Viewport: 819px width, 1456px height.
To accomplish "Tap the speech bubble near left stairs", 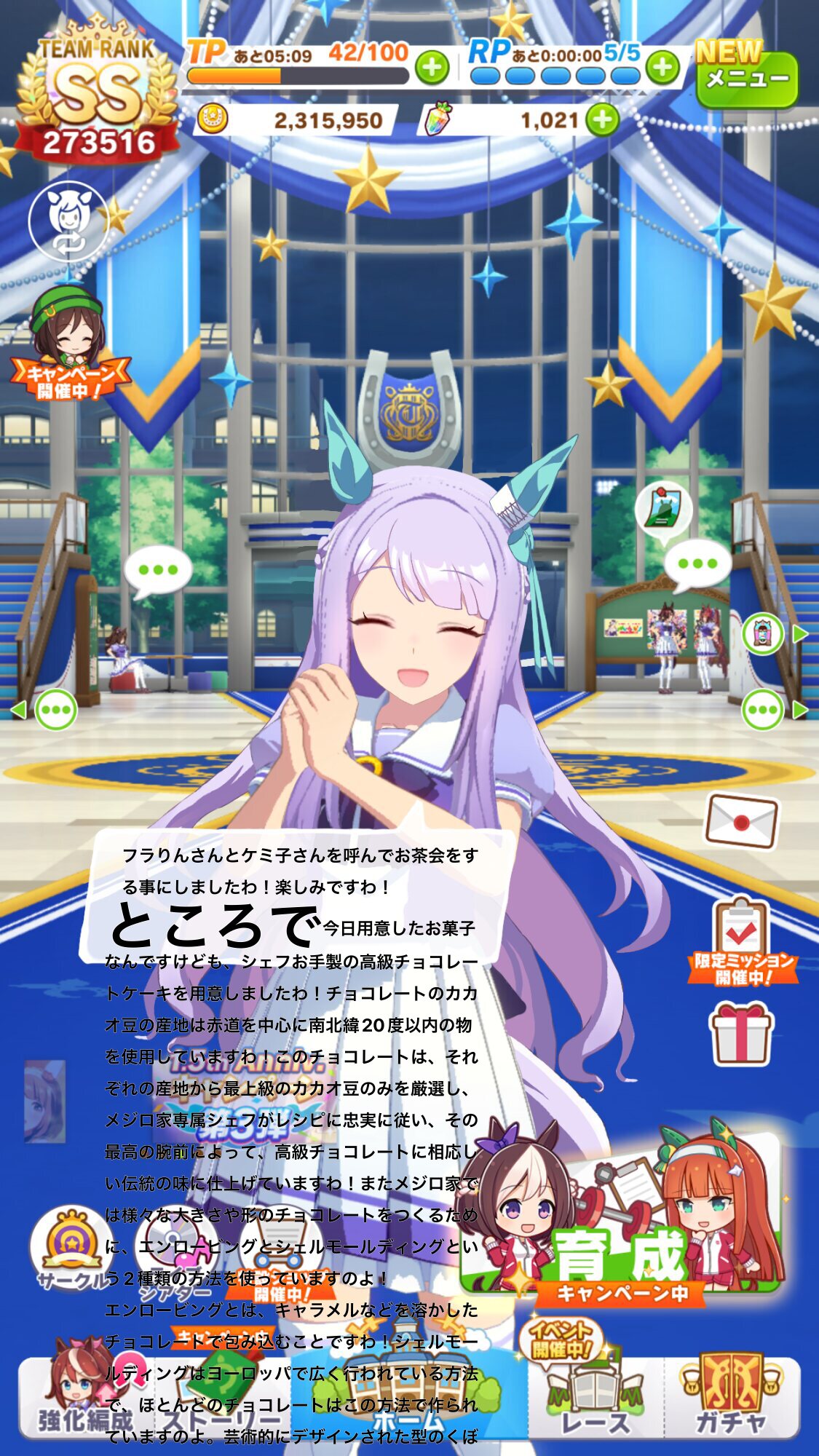I will tap(158, 571).
